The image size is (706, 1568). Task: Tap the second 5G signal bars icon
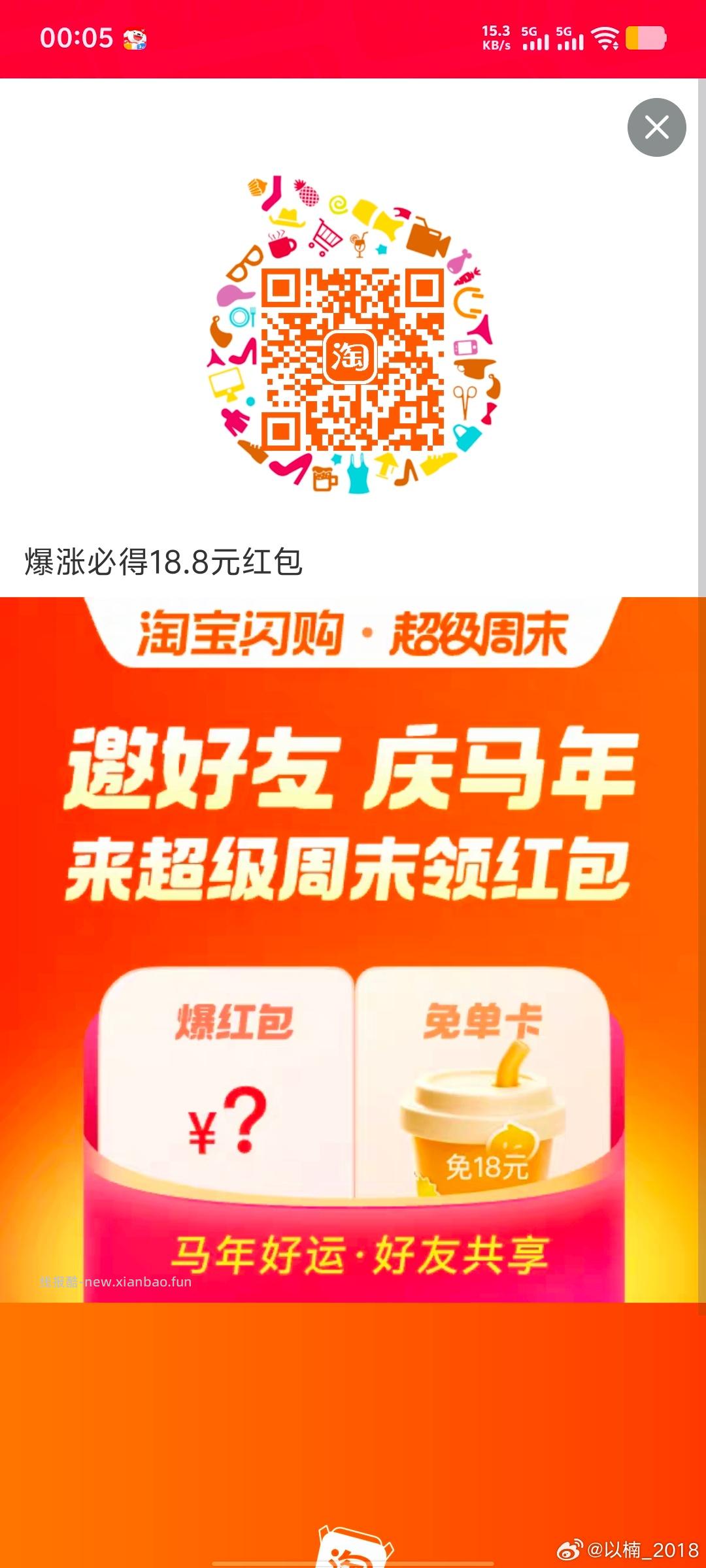tap(571, 41)
